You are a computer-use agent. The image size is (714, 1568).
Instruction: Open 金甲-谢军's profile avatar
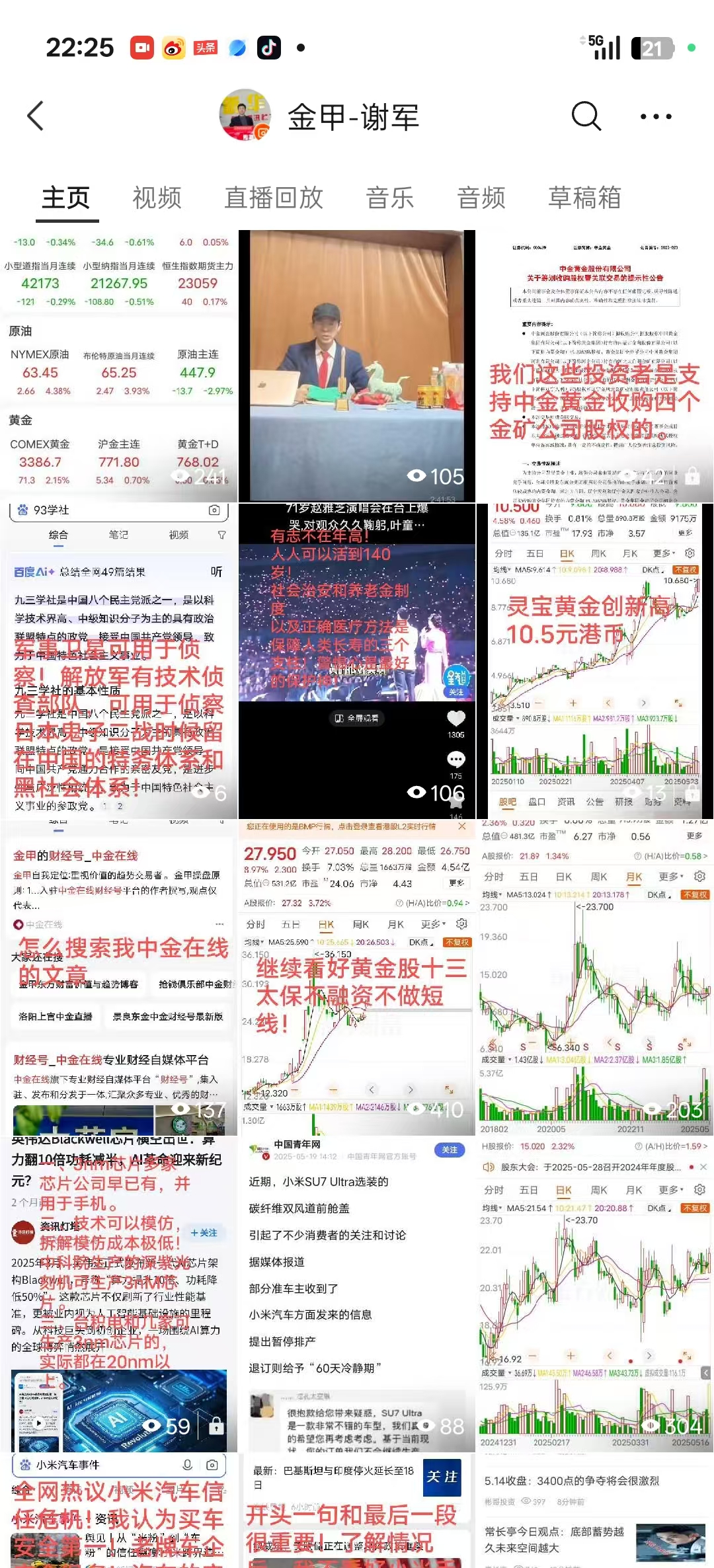click(245, 116)
